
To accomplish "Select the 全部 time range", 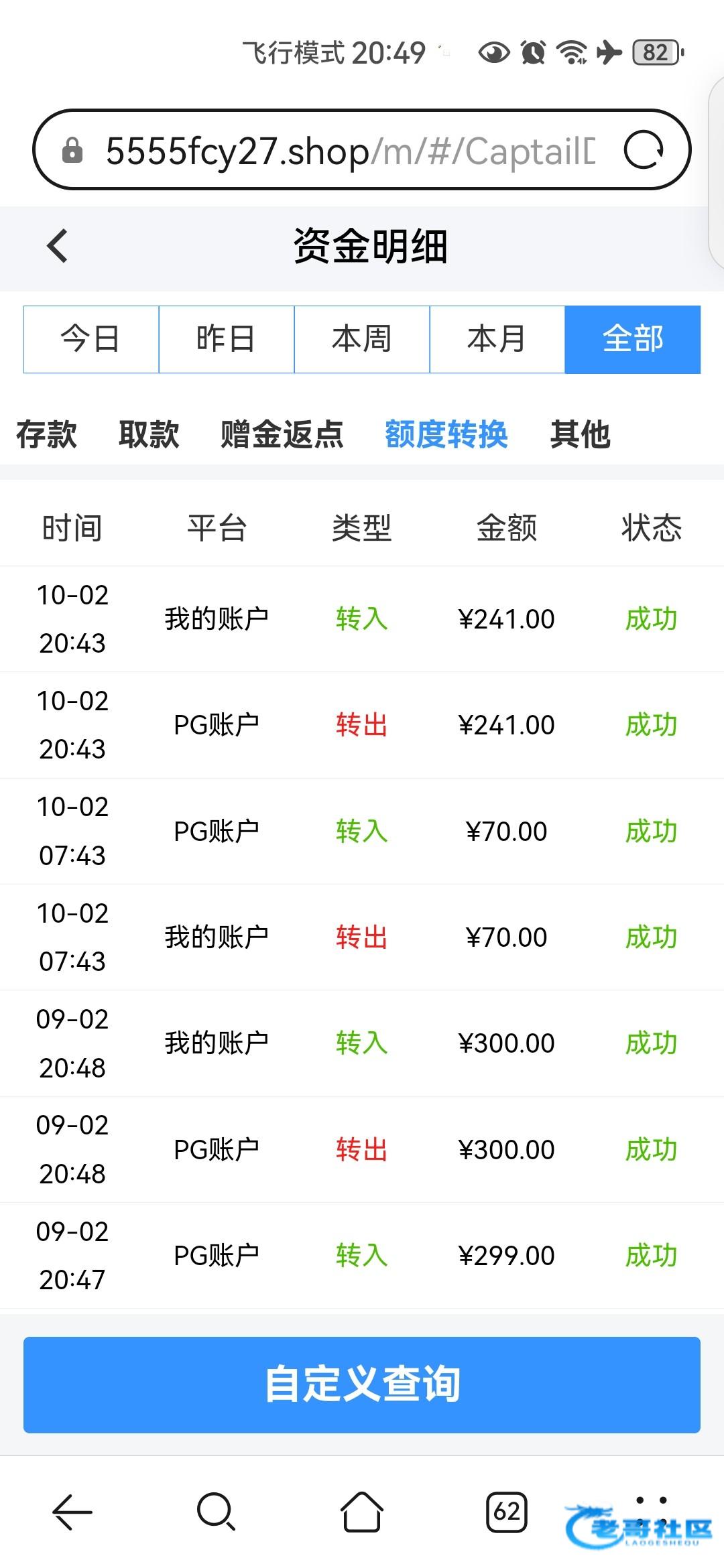I will tap(633, 339).
